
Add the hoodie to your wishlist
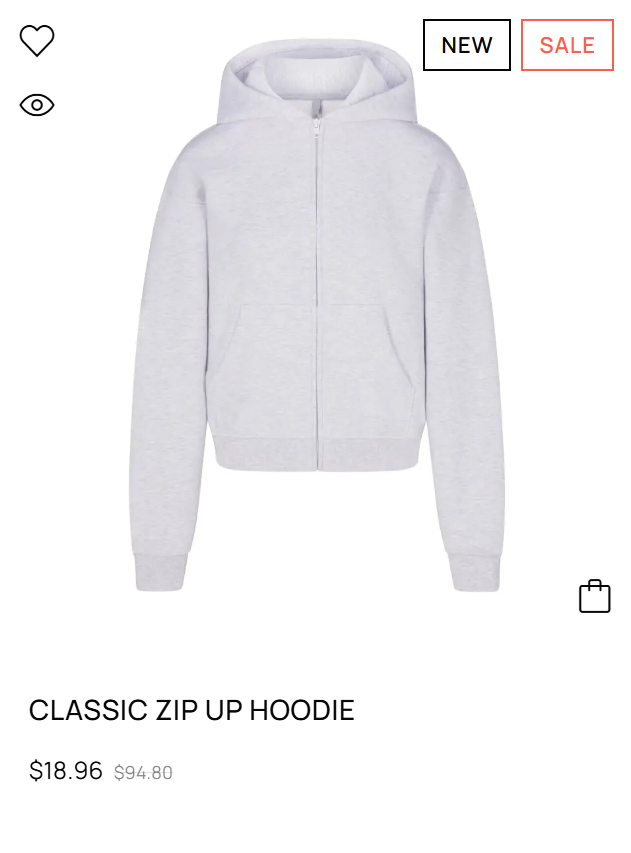tap(37, 41)
